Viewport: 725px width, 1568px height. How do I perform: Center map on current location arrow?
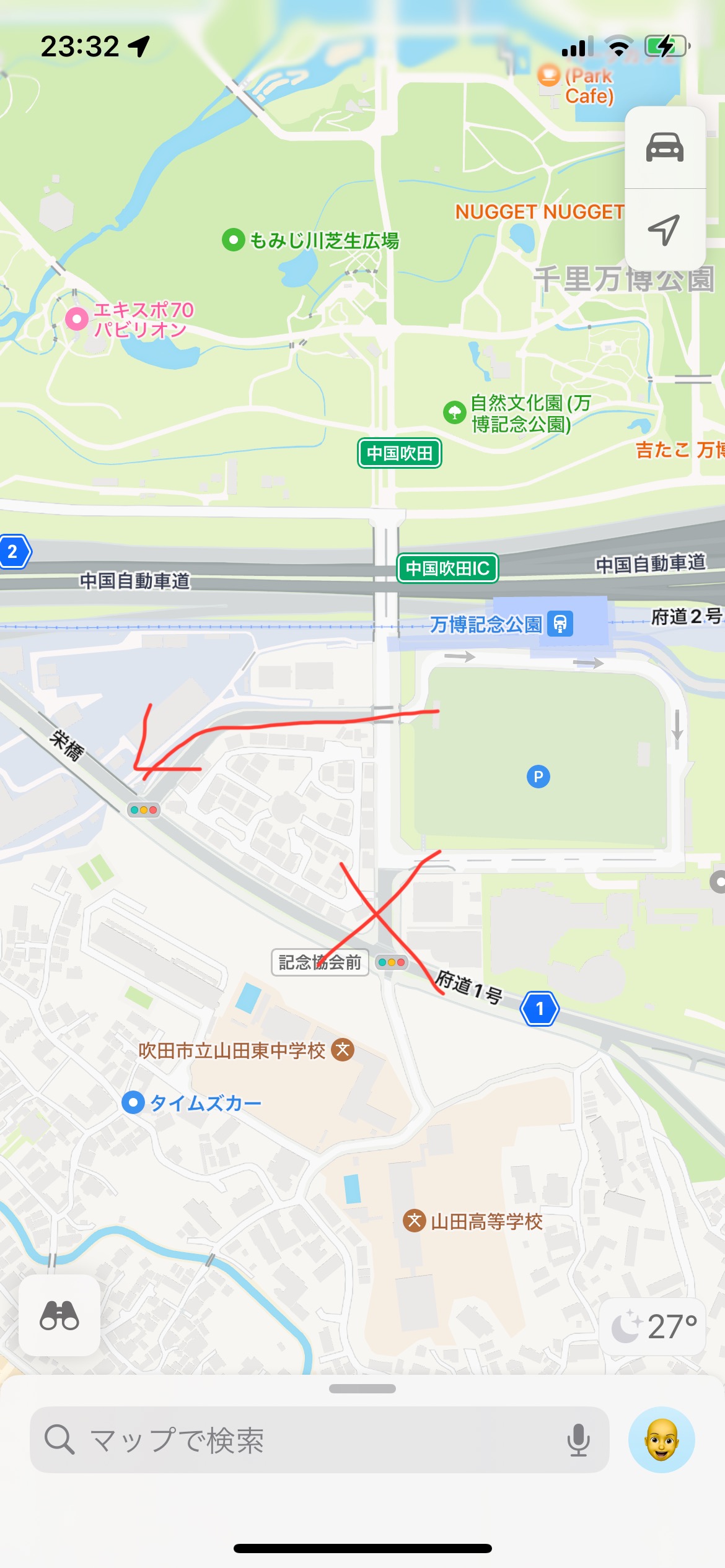664,230
